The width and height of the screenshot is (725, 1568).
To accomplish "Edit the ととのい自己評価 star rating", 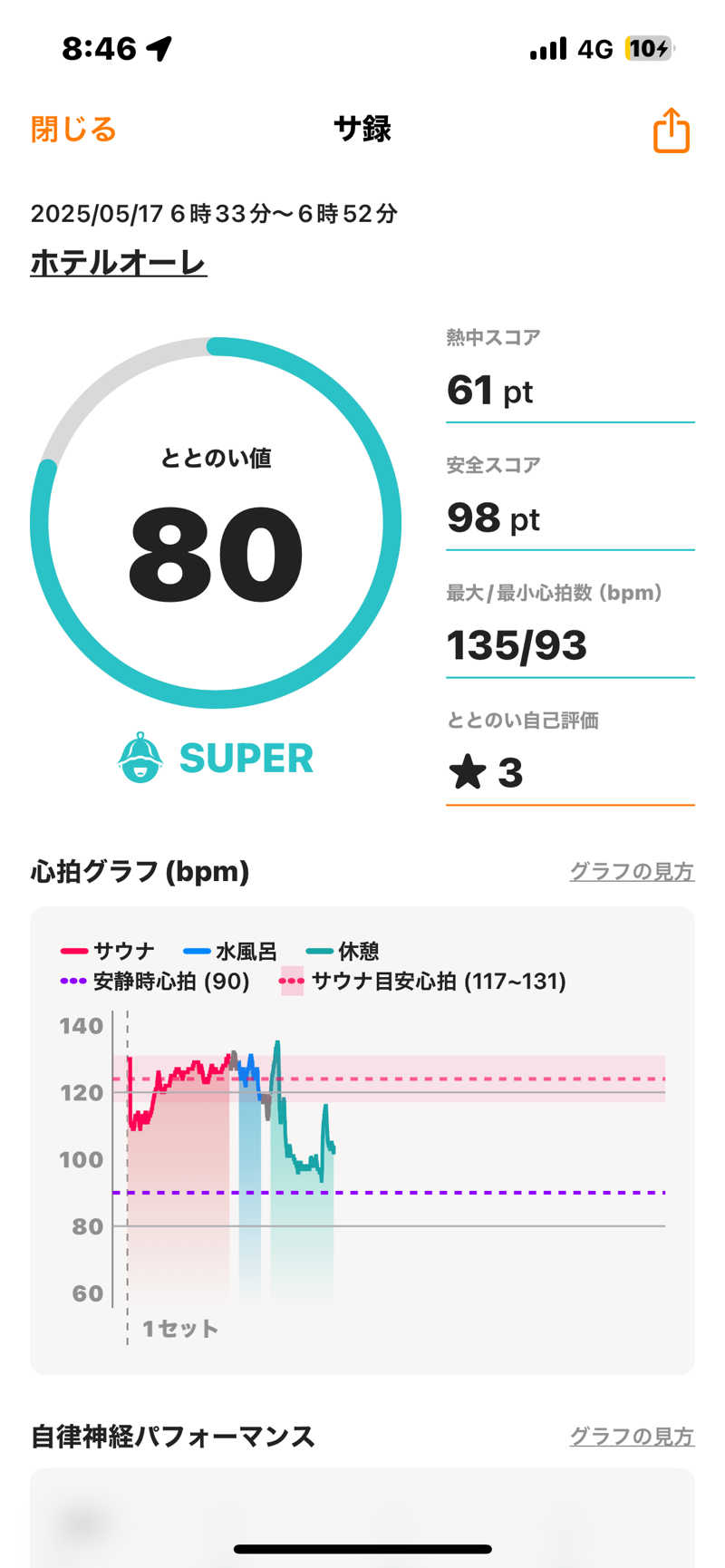I will (x=570, y=772).
